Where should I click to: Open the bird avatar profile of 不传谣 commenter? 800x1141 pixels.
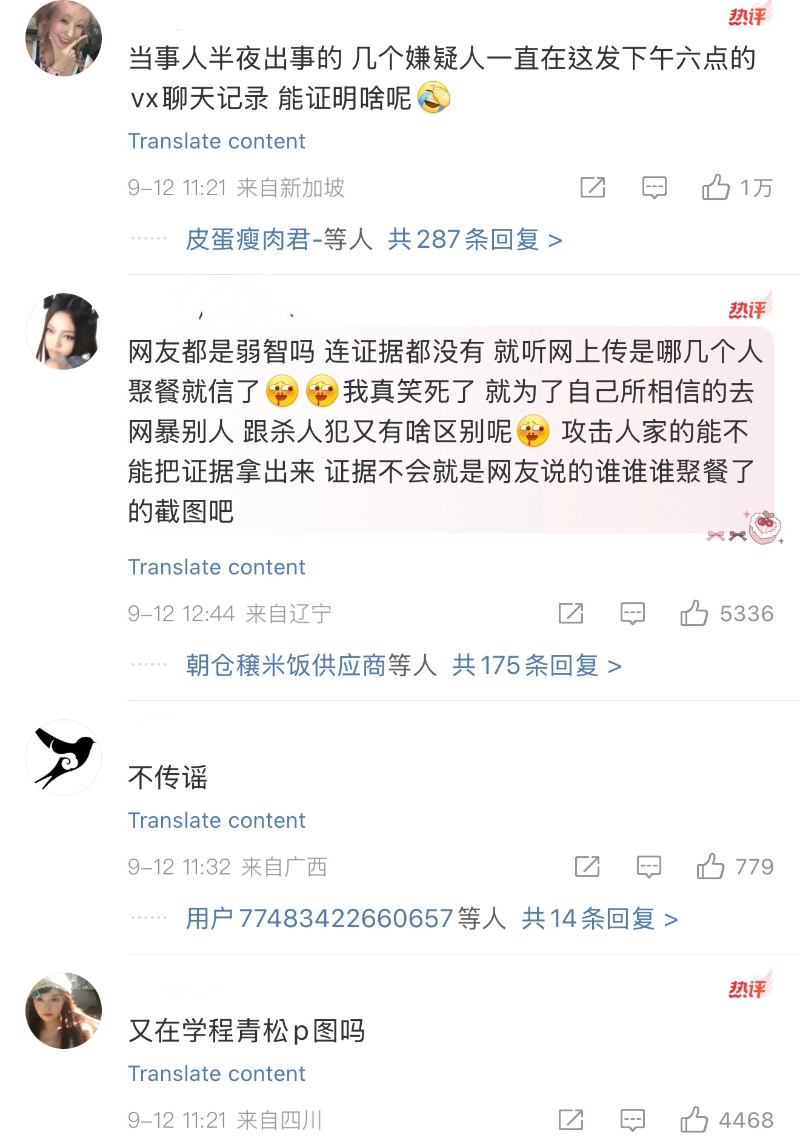[x=63, y=758]
